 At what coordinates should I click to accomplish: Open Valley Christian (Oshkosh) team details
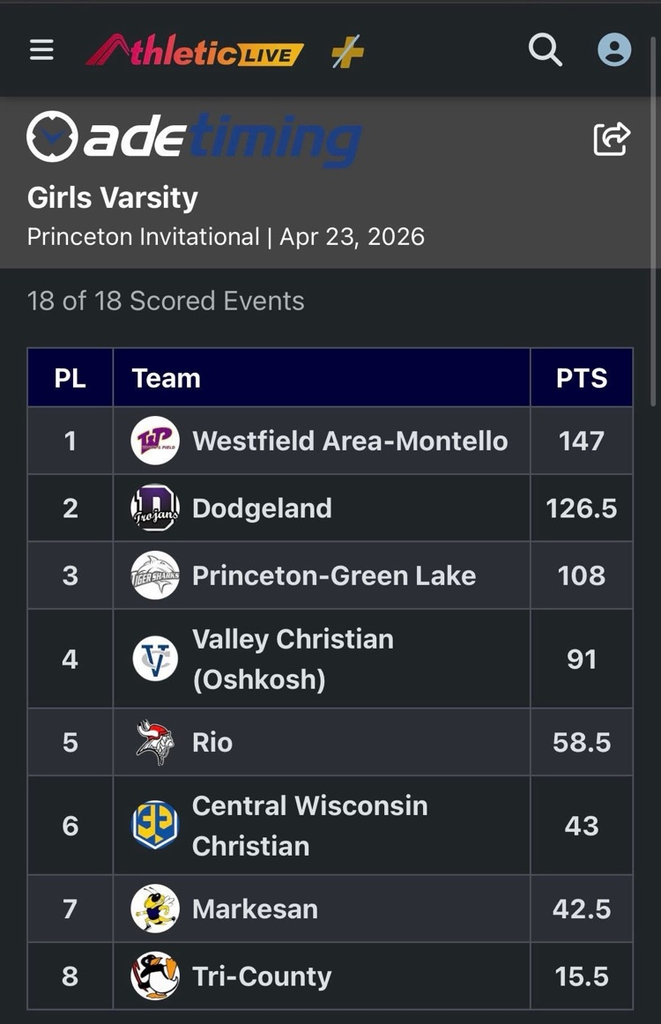pyautogui.click(x=292, y=659)
